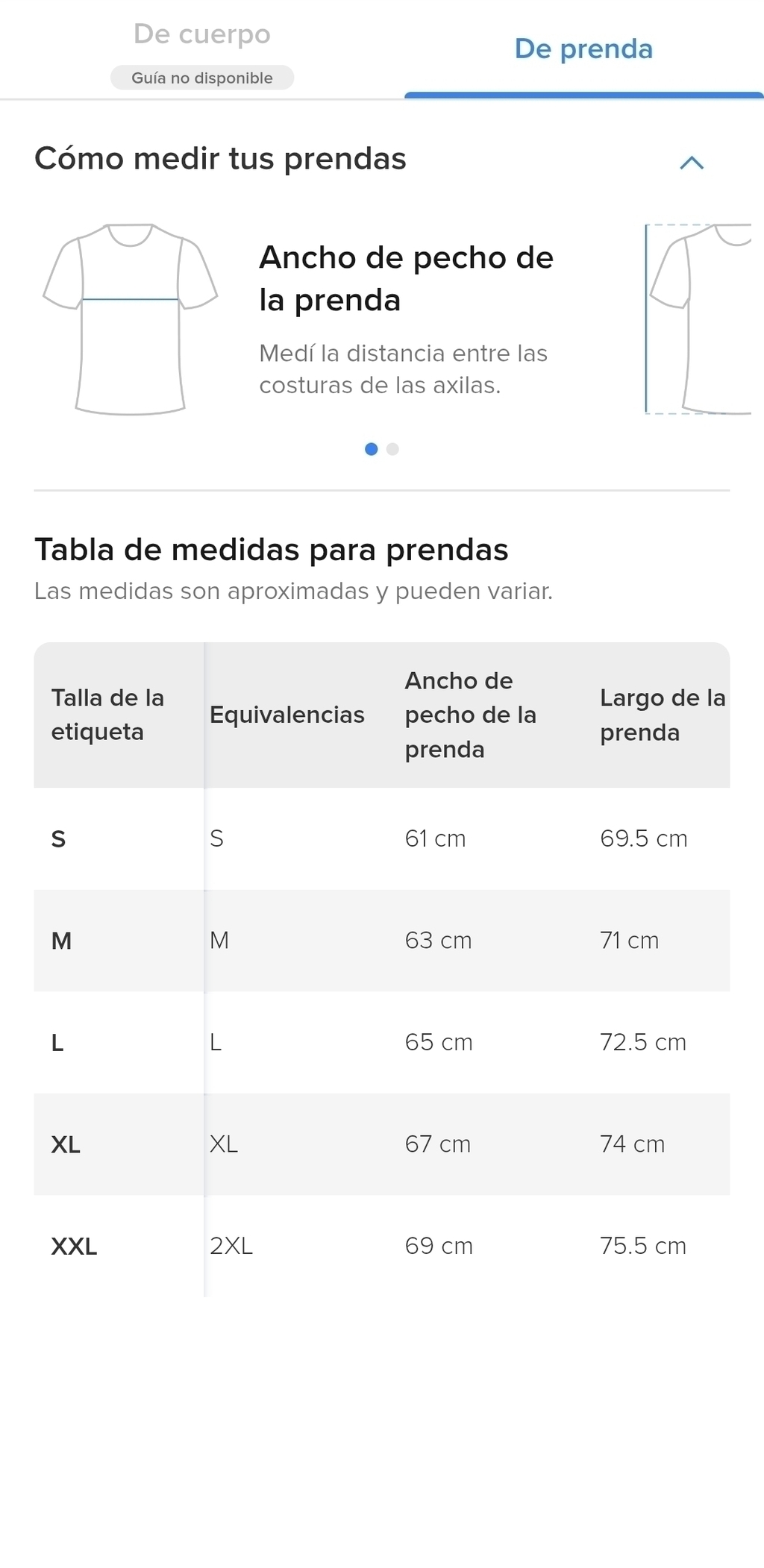Switch to the De cuerpo tab

[202, 51]
